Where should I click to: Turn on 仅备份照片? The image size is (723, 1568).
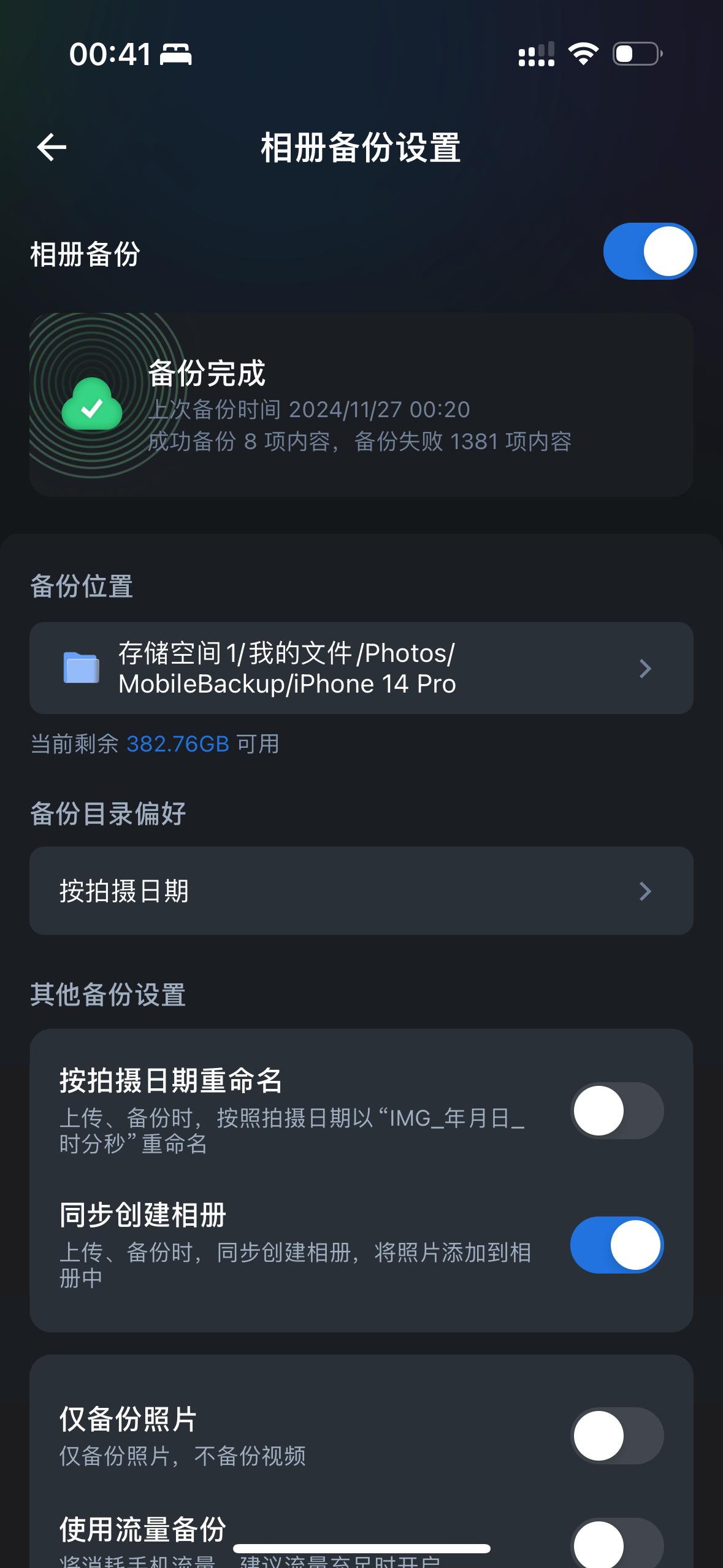(617, 1436)
